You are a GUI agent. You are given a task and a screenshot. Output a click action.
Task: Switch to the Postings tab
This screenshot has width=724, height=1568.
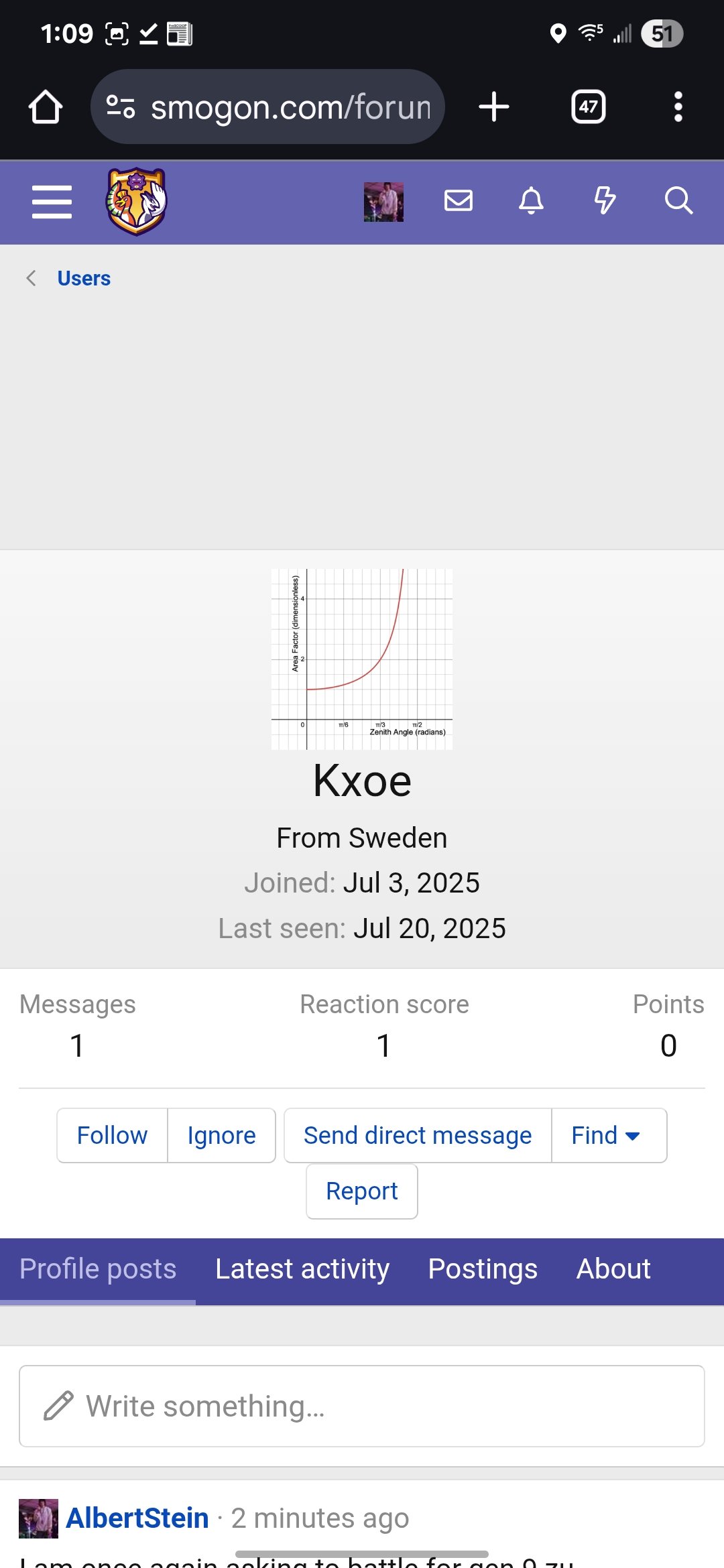click(x=483, y=1269)
